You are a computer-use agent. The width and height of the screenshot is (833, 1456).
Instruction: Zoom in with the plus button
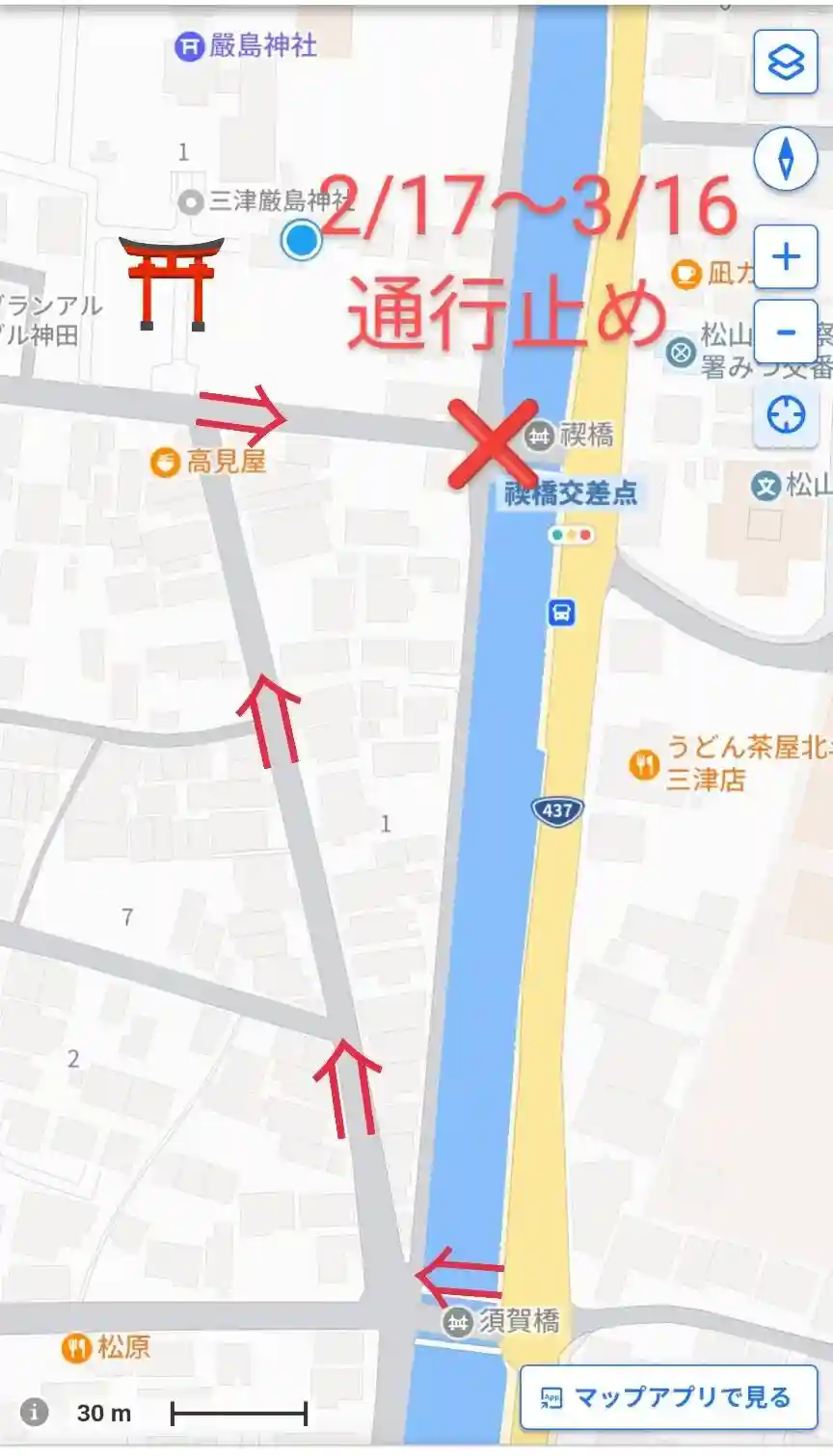pyautogui.click(x=785, y=257)
